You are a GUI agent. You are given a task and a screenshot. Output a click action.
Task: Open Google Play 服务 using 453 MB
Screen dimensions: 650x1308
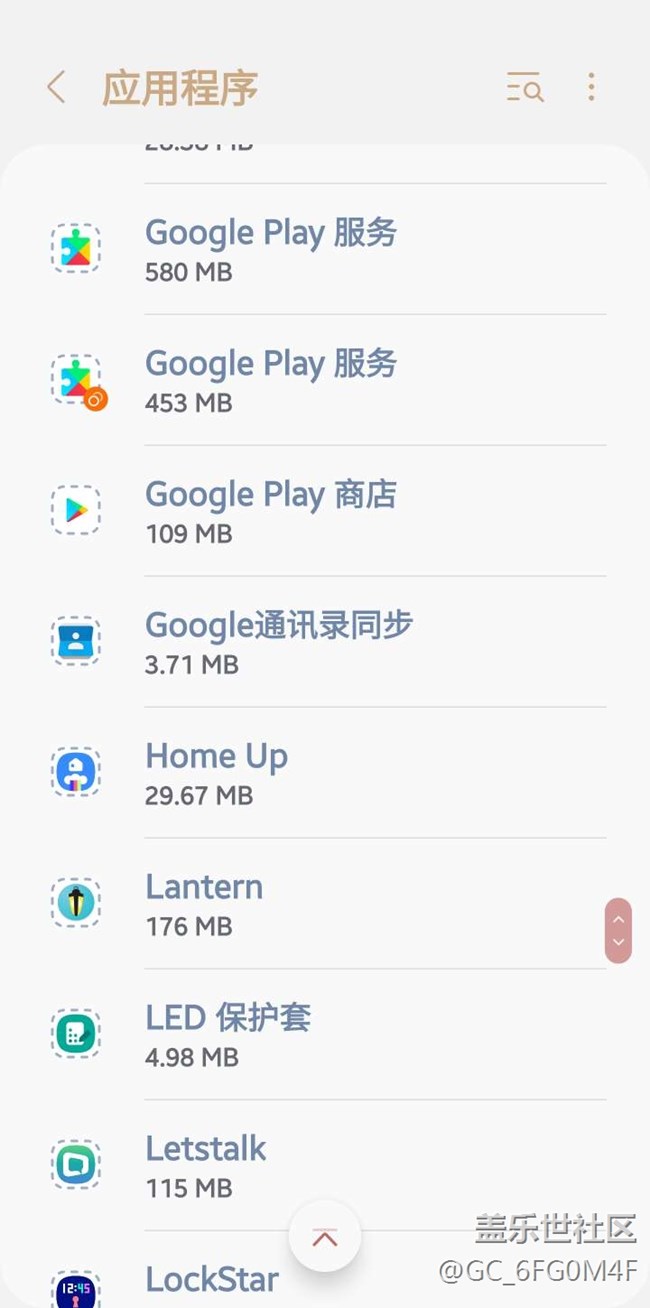[325, 380]
